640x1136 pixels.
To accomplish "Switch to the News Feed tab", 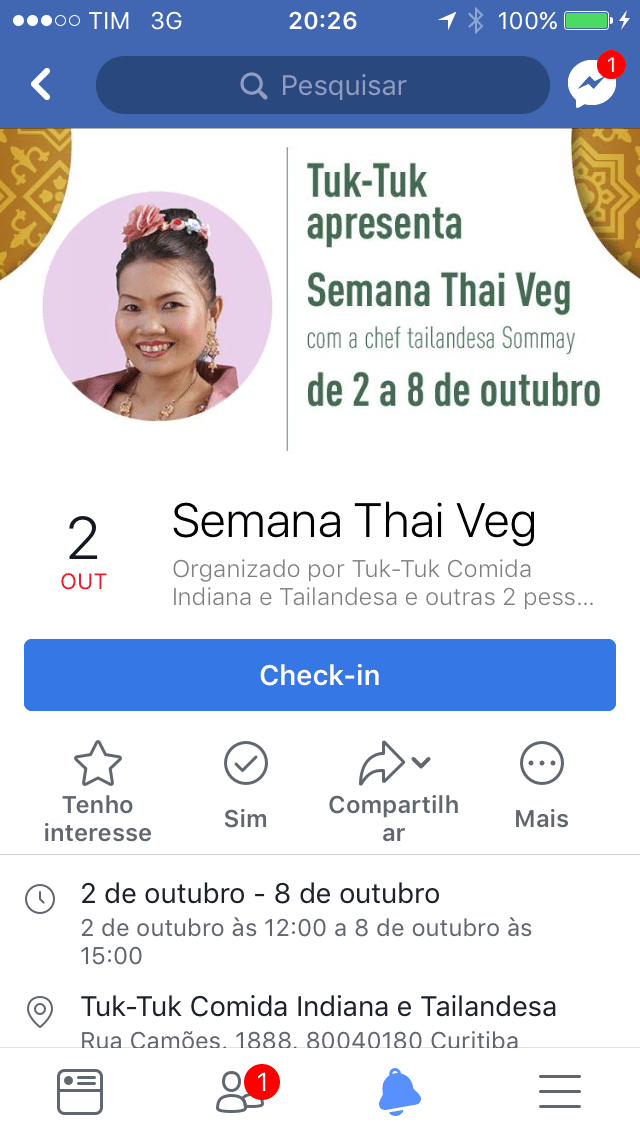I will 79,1092.
